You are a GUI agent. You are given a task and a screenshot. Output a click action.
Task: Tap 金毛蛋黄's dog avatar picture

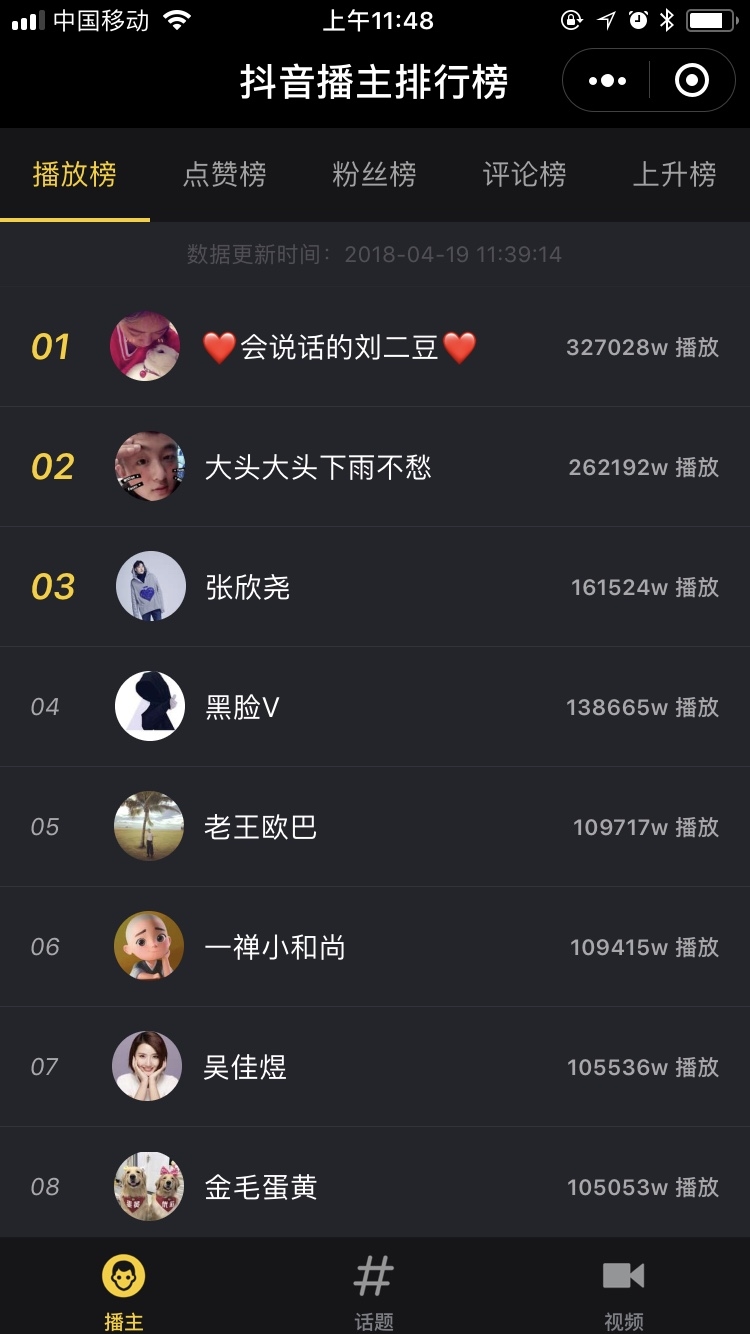[x=148, y=1186]
